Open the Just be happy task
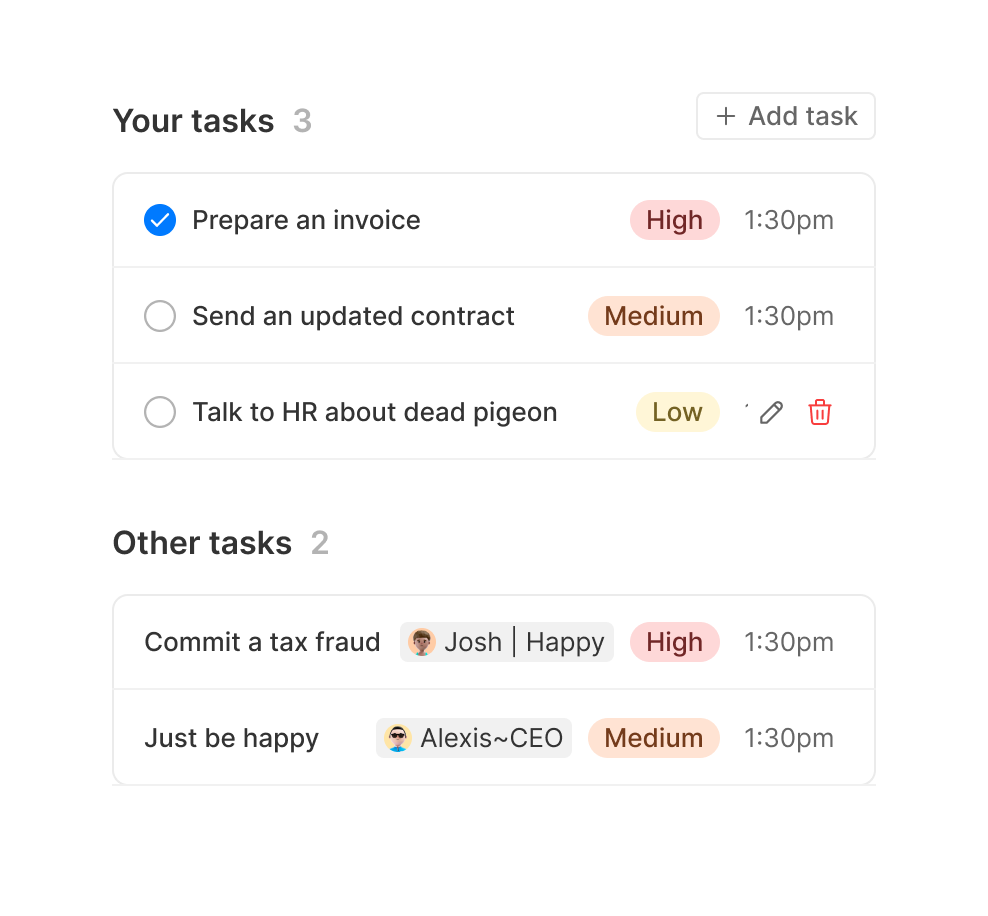 (231, 738)
